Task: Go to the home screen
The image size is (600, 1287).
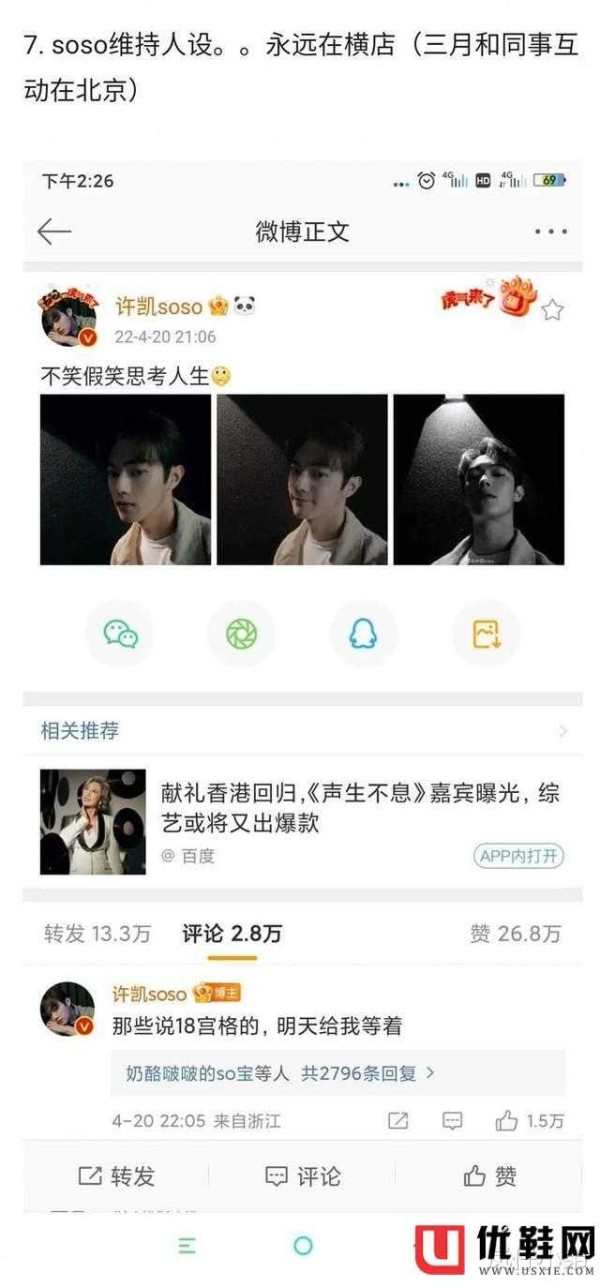Action: pyautogui.click(x=303, y=1245)
